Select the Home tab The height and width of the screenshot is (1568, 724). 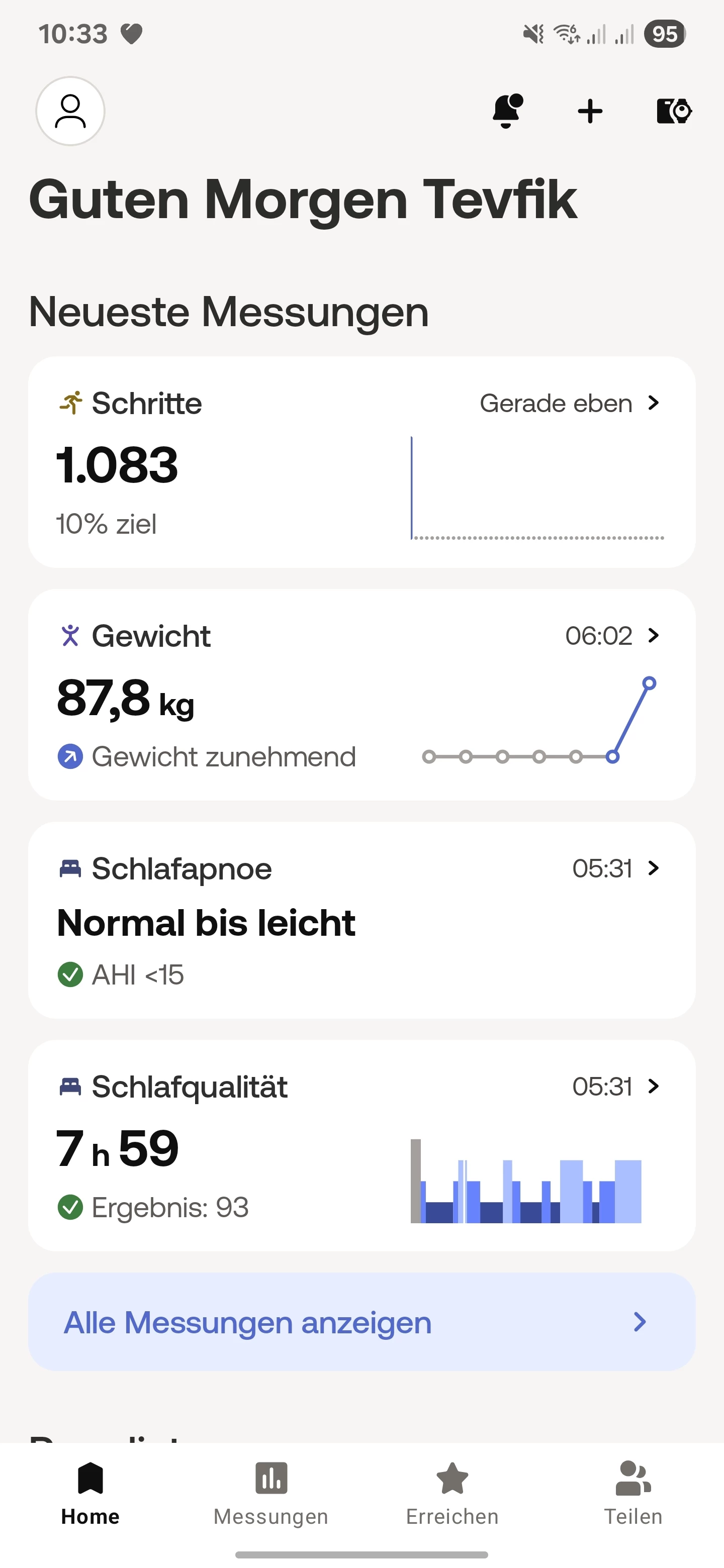click(90, 1493)
